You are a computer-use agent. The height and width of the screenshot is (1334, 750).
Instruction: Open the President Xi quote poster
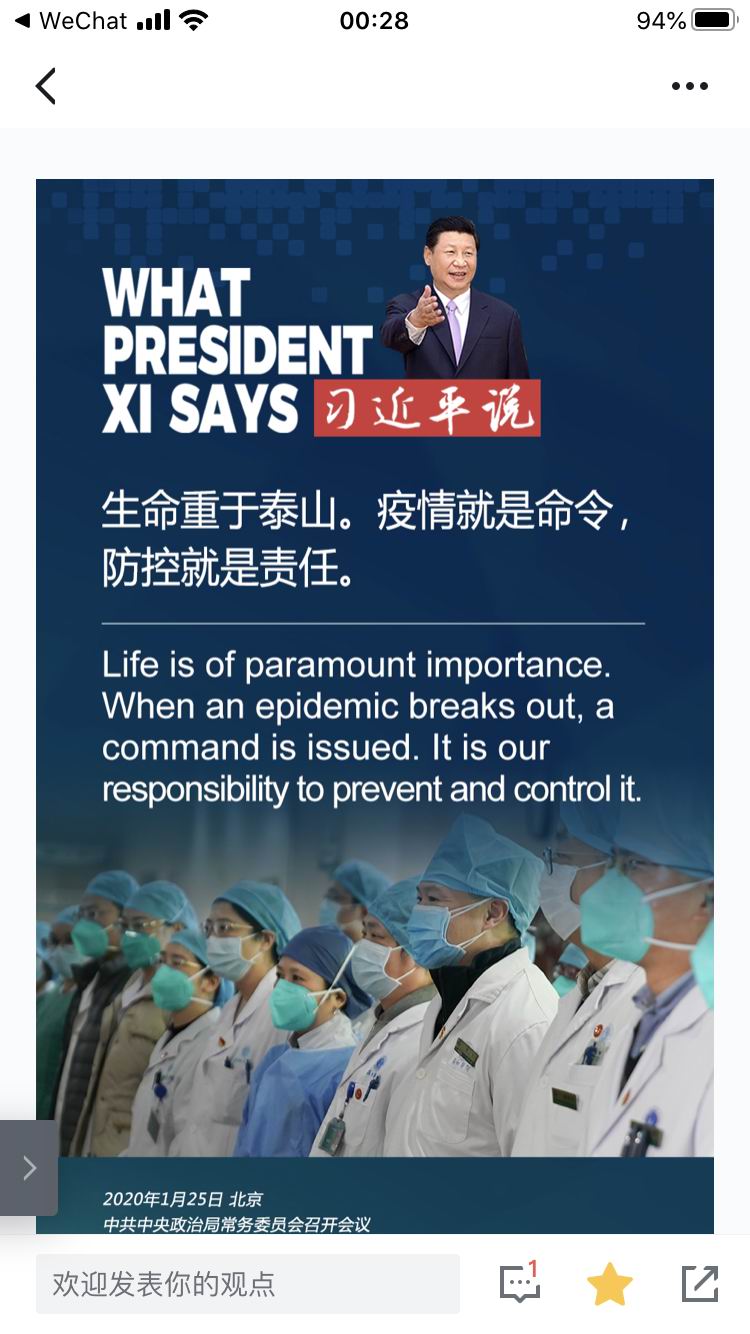(375, 700)
